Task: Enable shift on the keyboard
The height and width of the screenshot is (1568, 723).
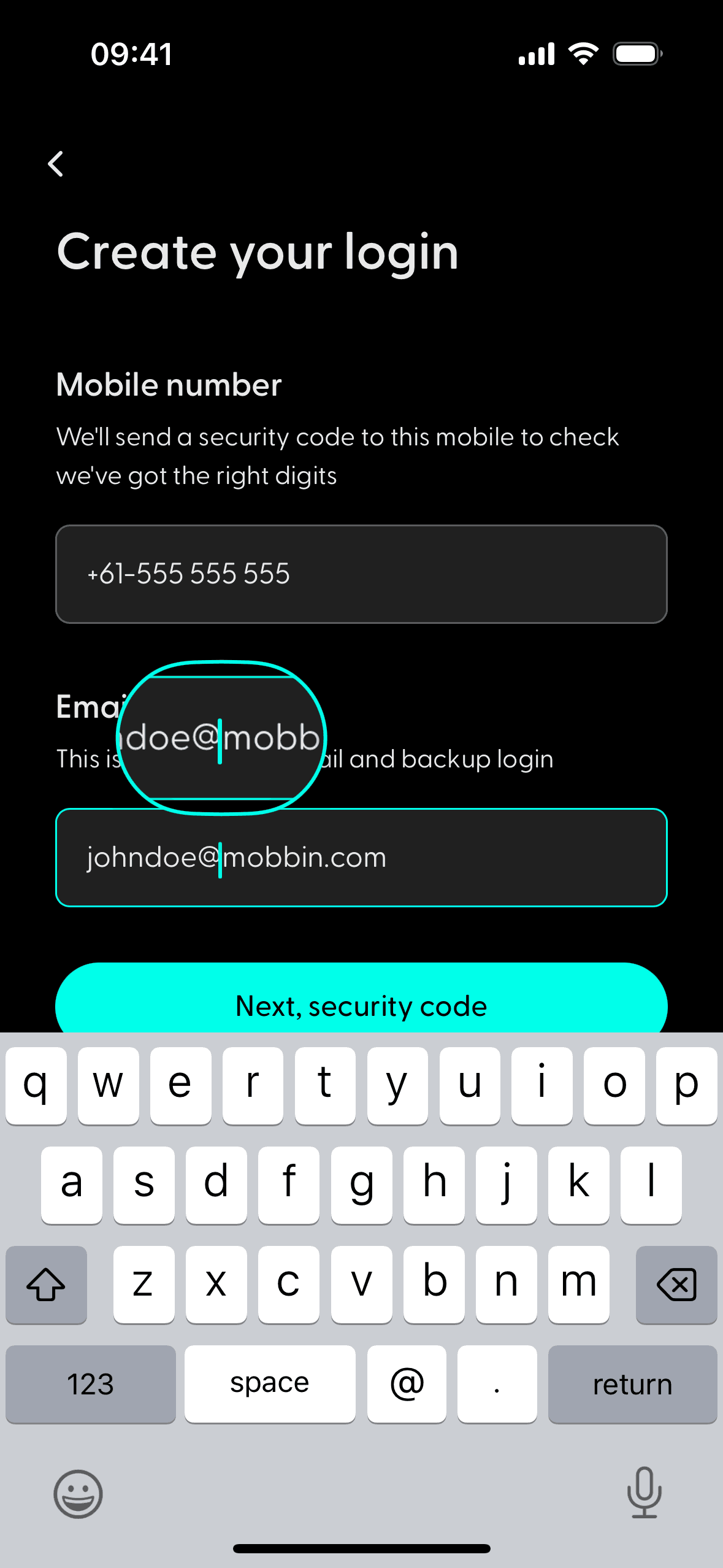Action: tap(46, 1285)
